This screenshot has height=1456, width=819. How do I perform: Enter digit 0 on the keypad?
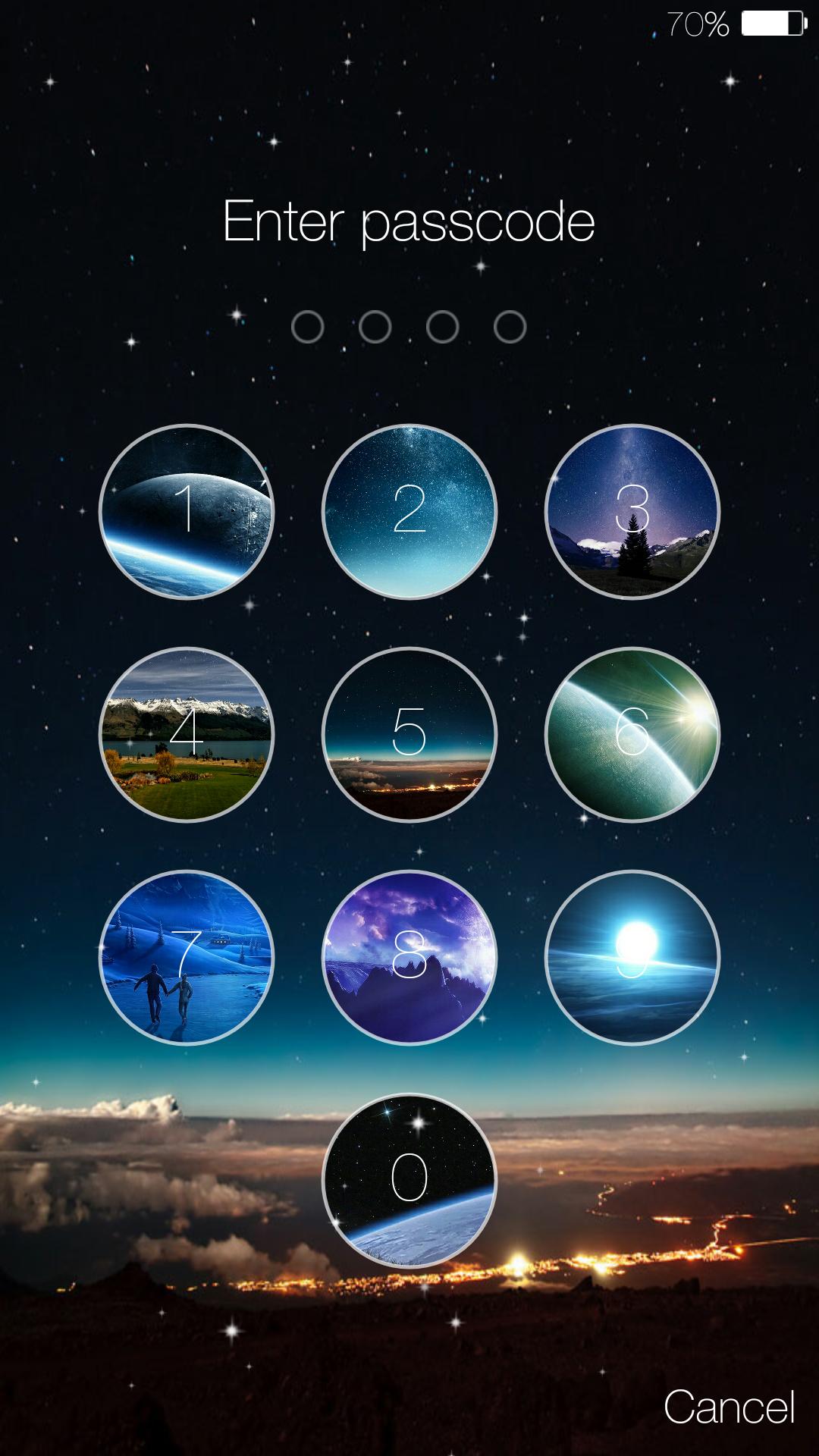pyautogui.click(x=409, y=1180)
